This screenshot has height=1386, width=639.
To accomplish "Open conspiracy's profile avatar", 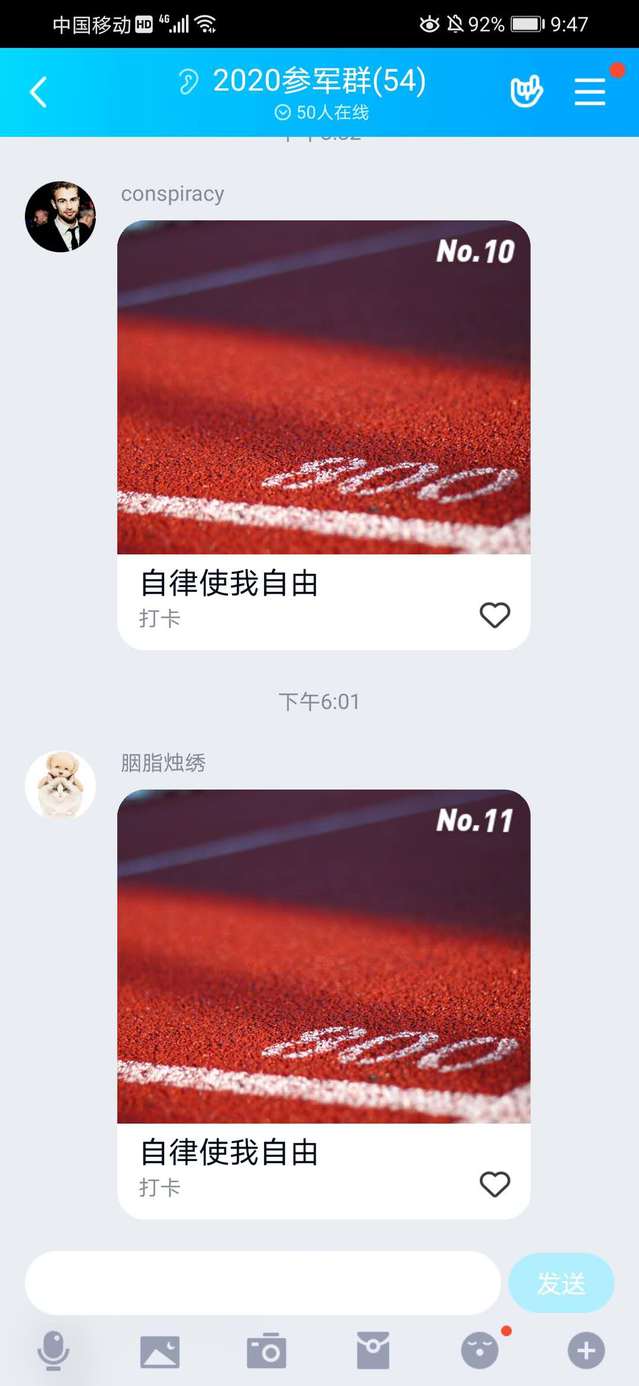I will (60, 216).
